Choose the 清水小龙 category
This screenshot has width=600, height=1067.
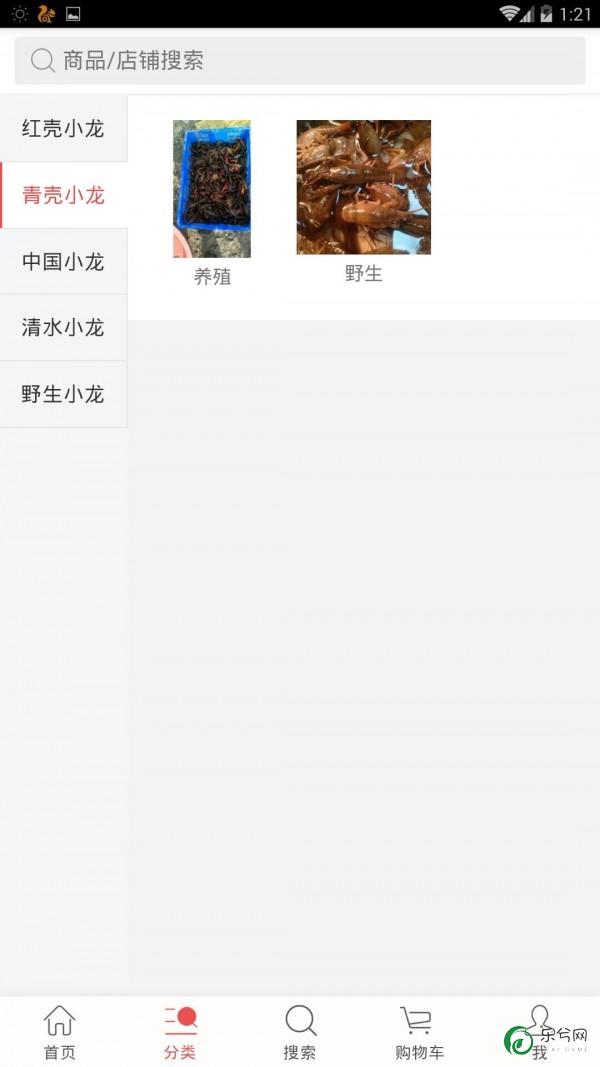pyautogui.click(x=63, y=327)
